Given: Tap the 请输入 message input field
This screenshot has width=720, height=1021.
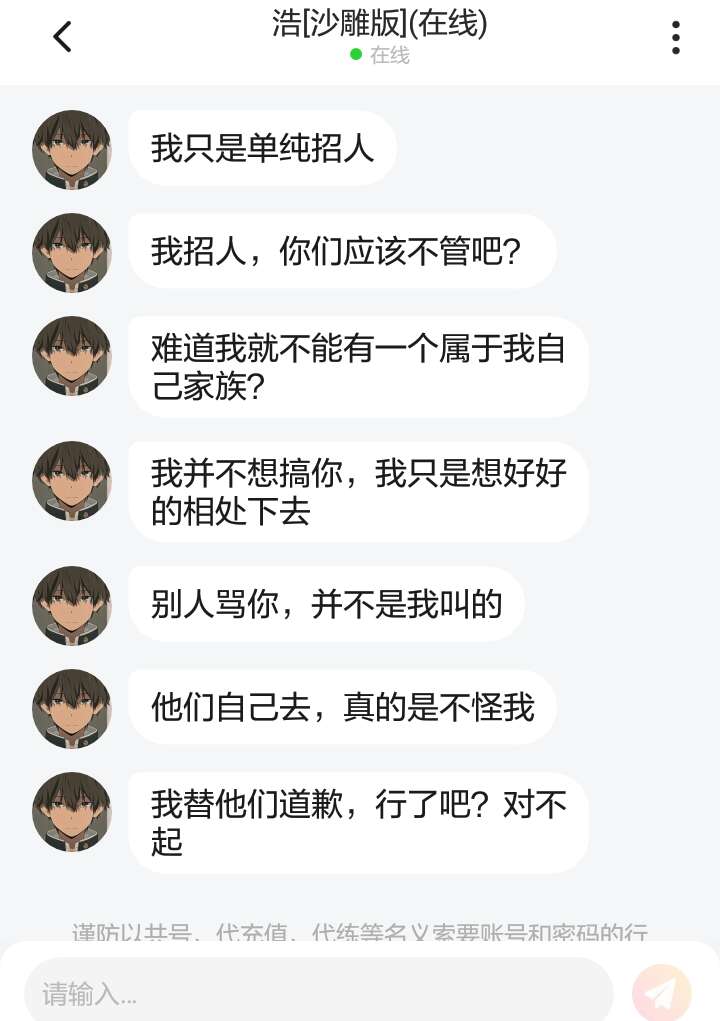Looking at the screenshot, I should [x=318, y=993].
